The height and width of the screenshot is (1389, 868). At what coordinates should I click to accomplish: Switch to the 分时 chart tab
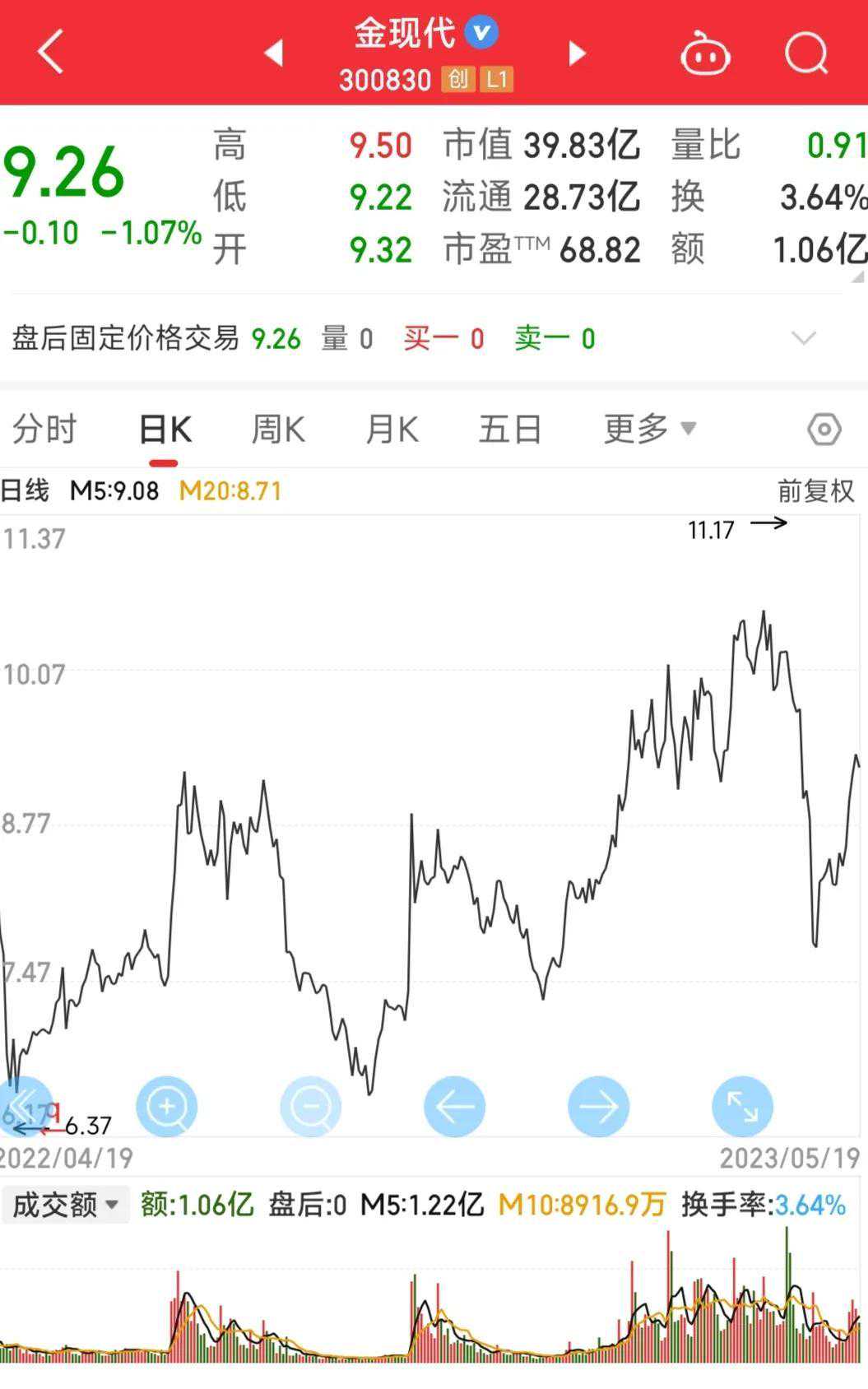tap(44, 429)
